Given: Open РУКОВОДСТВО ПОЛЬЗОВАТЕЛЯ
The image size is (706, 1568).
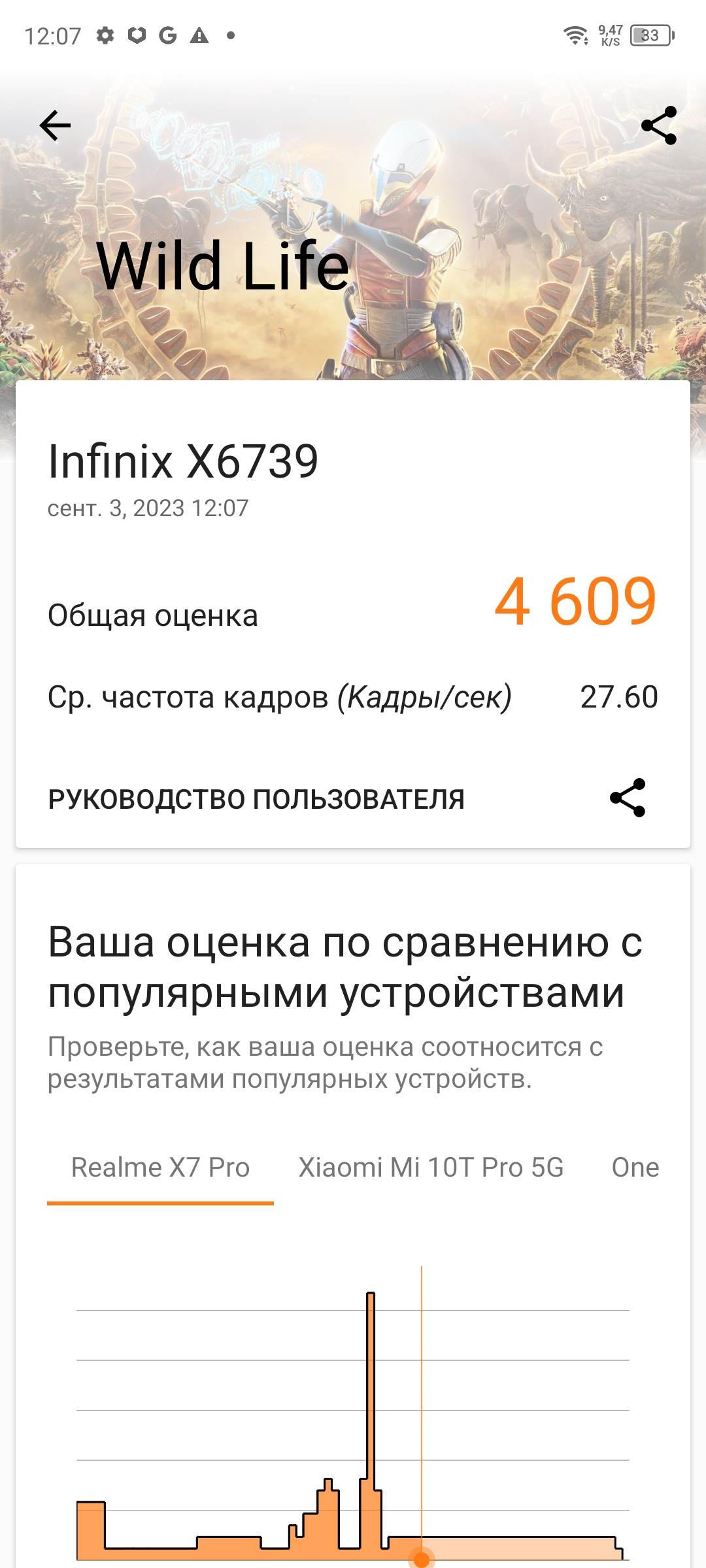Looking at the screenshot, I should tap(256, 799).
